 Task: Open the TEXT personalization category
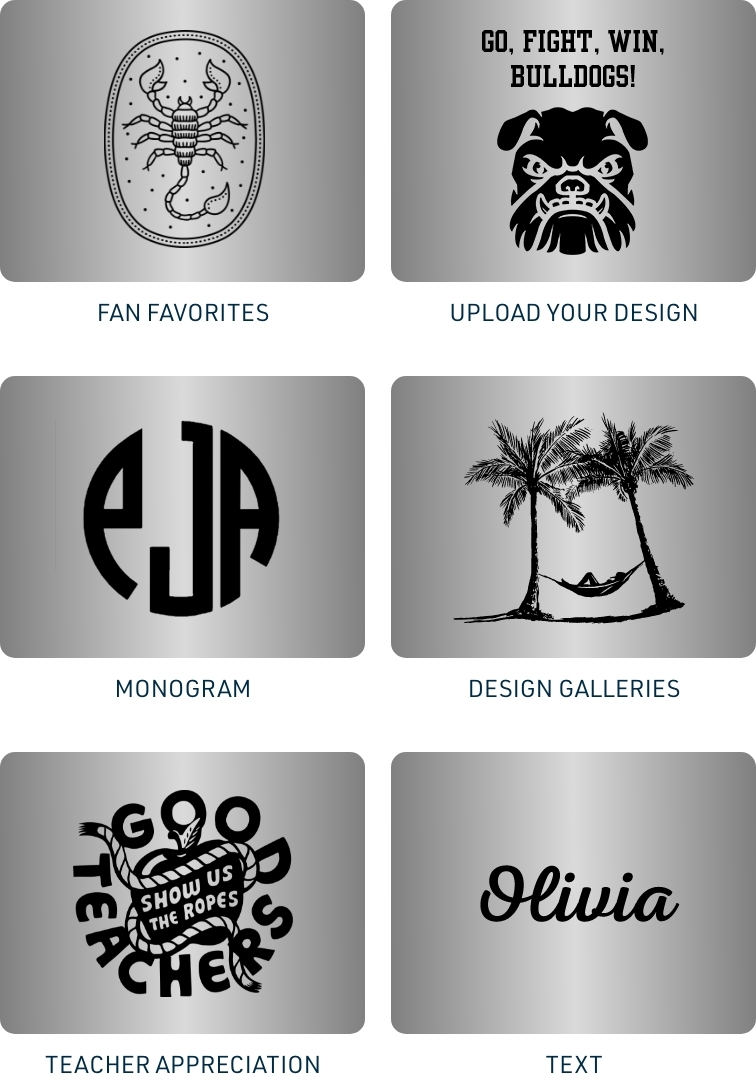coord(573,1064)
